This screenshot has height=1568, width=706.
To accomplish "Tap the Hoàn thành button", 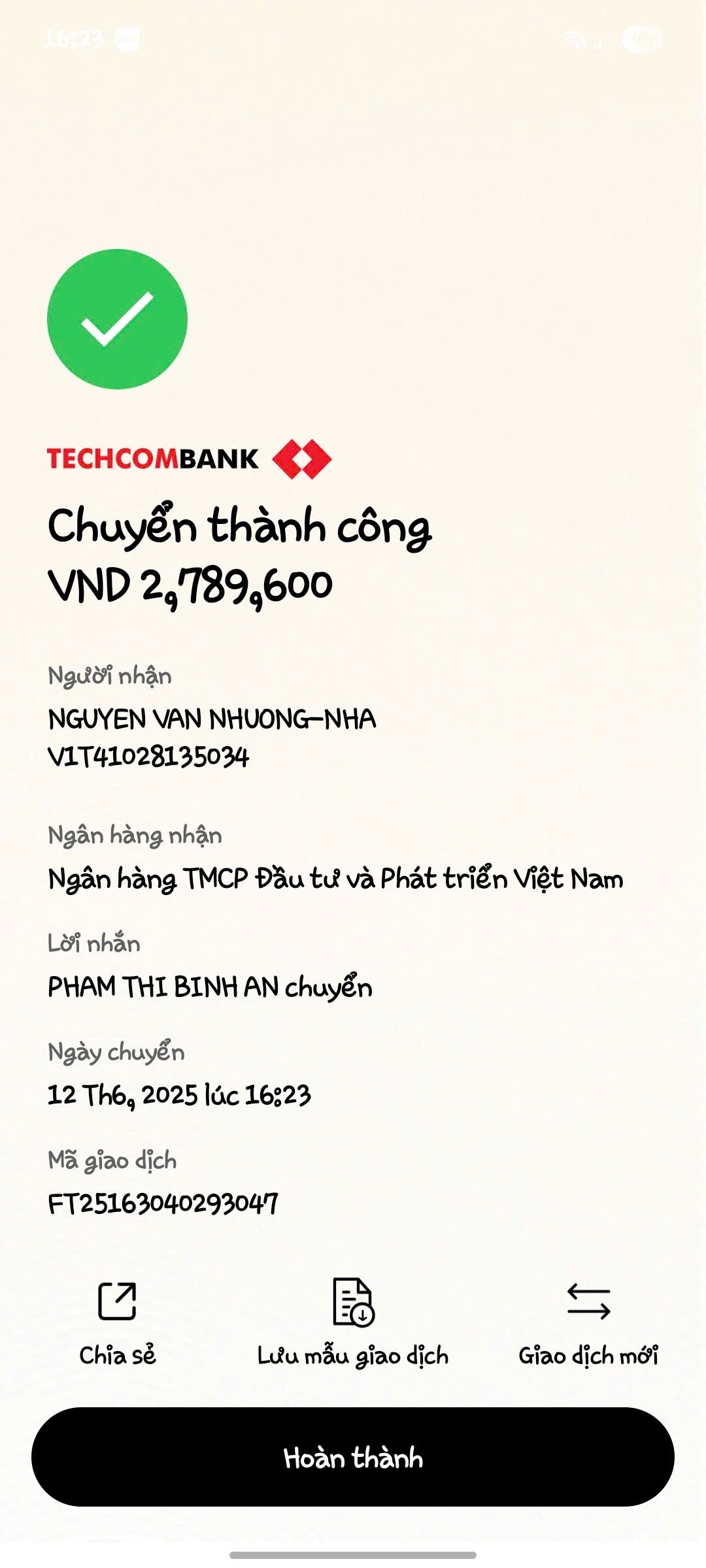I will point(353,1458).
